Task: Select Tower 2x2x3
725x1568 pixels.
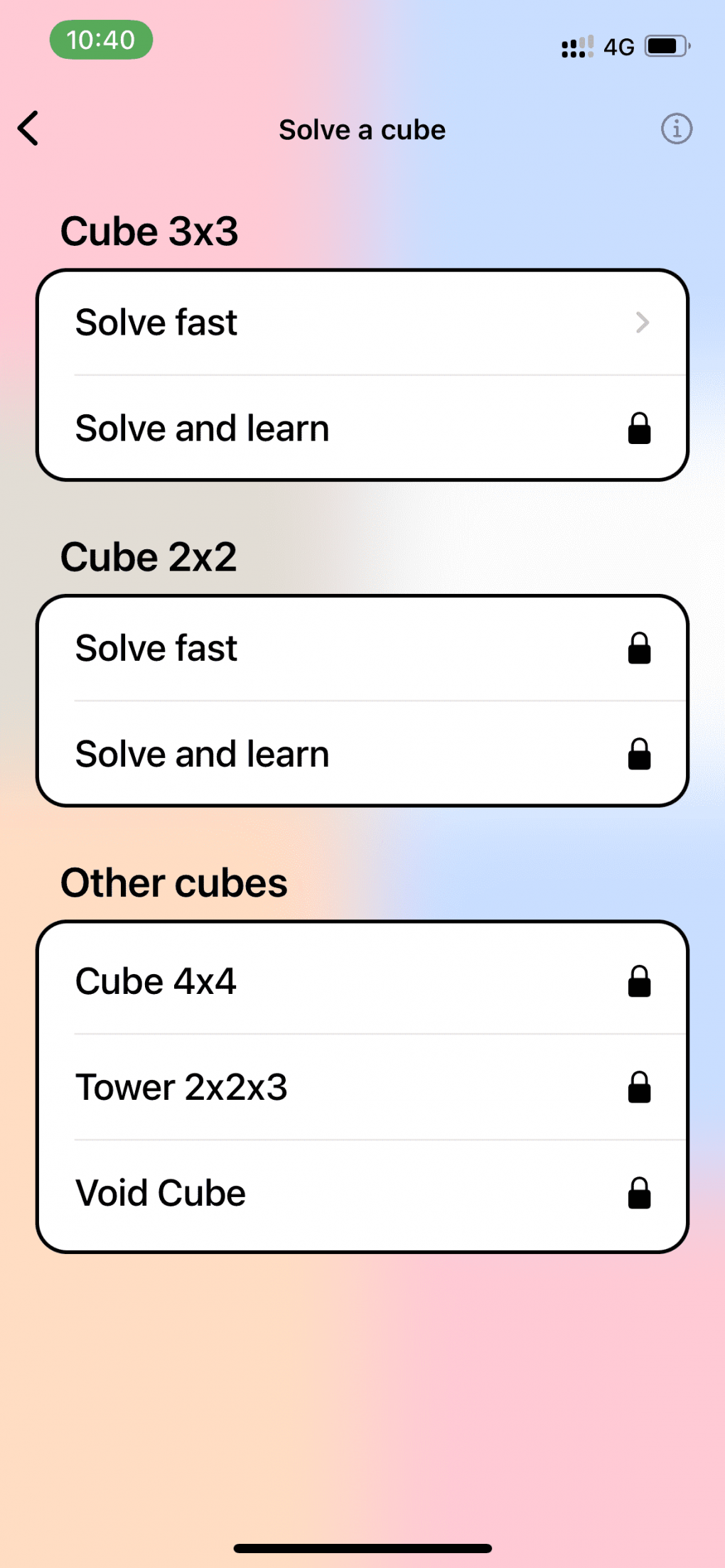Action: (362, 1087)
